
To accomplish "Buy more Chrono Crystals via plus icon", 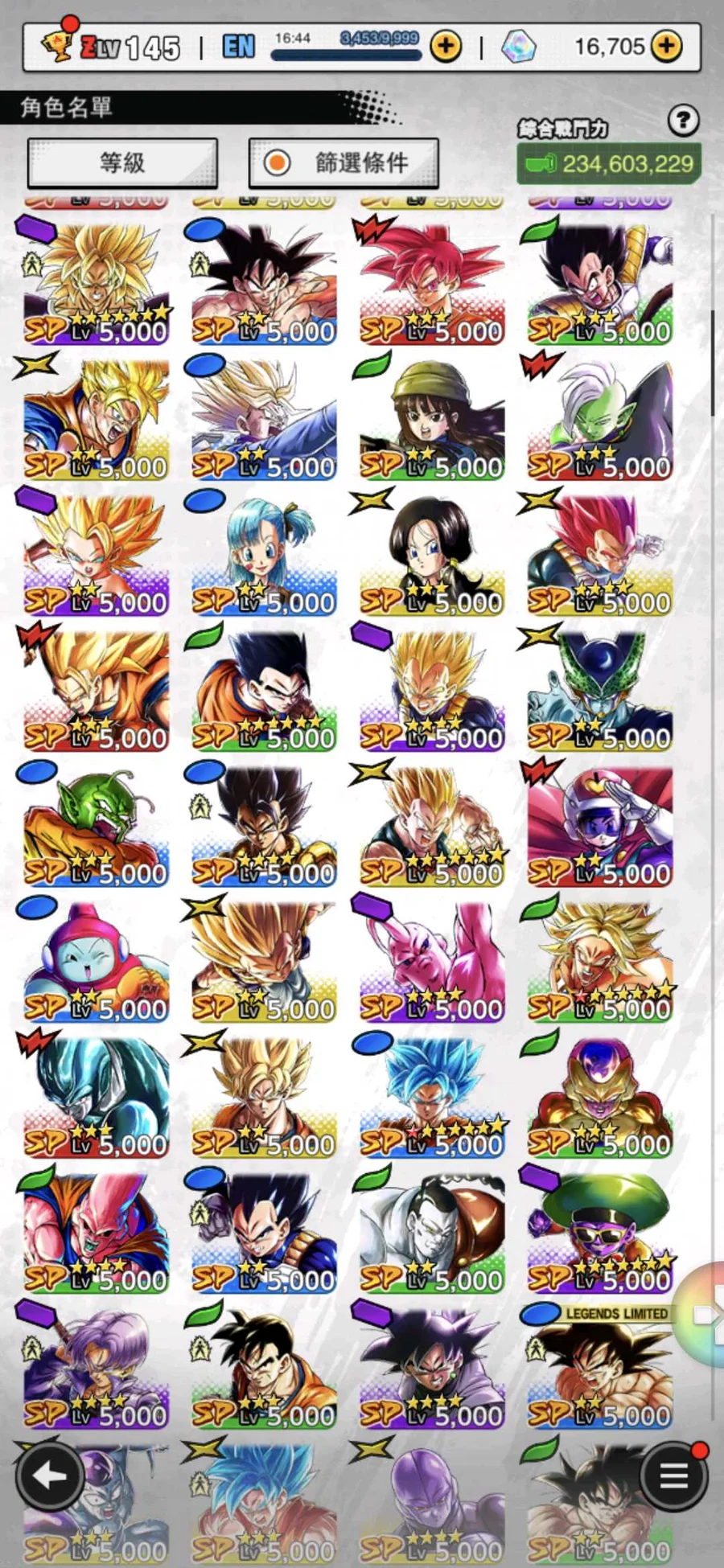I will [666, 47].
